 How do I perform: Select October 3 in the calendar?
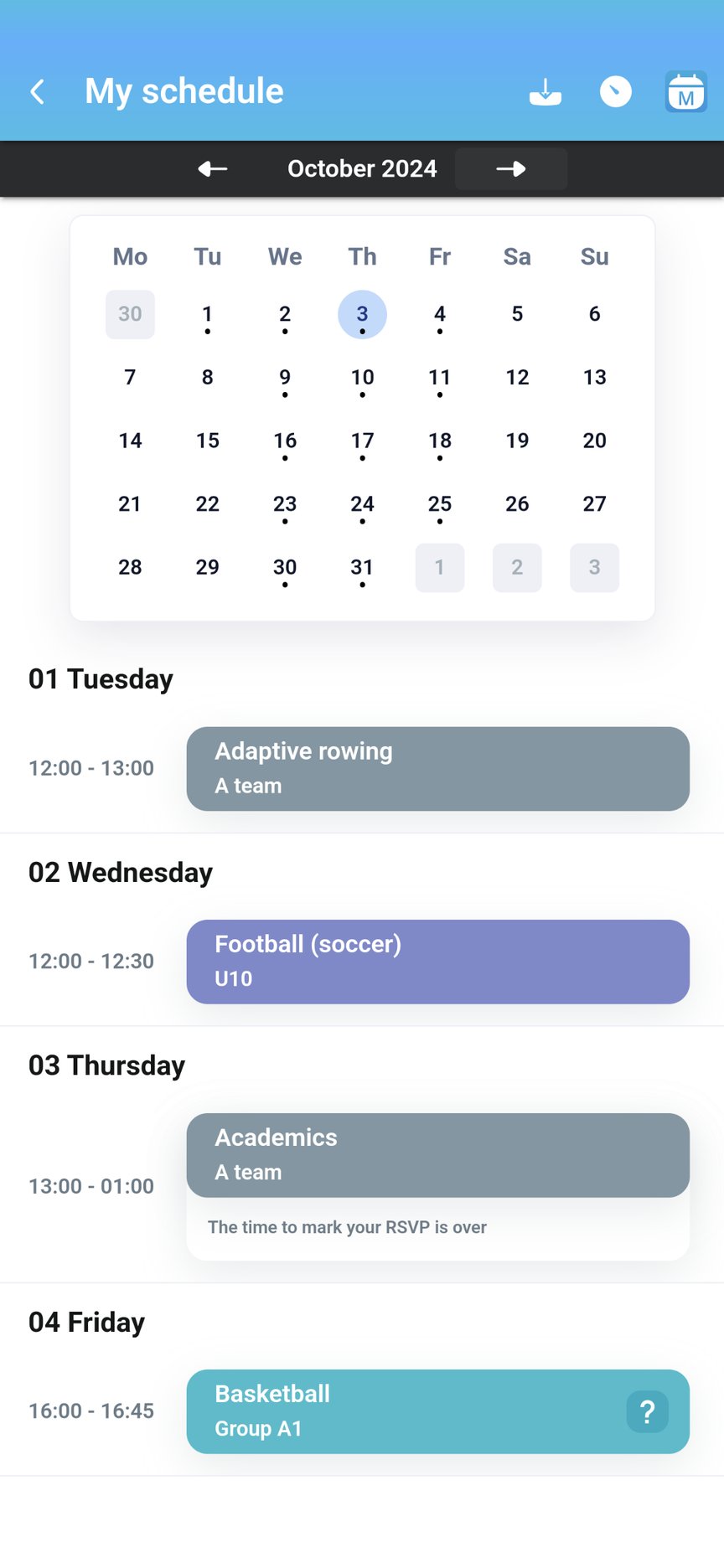362,315
